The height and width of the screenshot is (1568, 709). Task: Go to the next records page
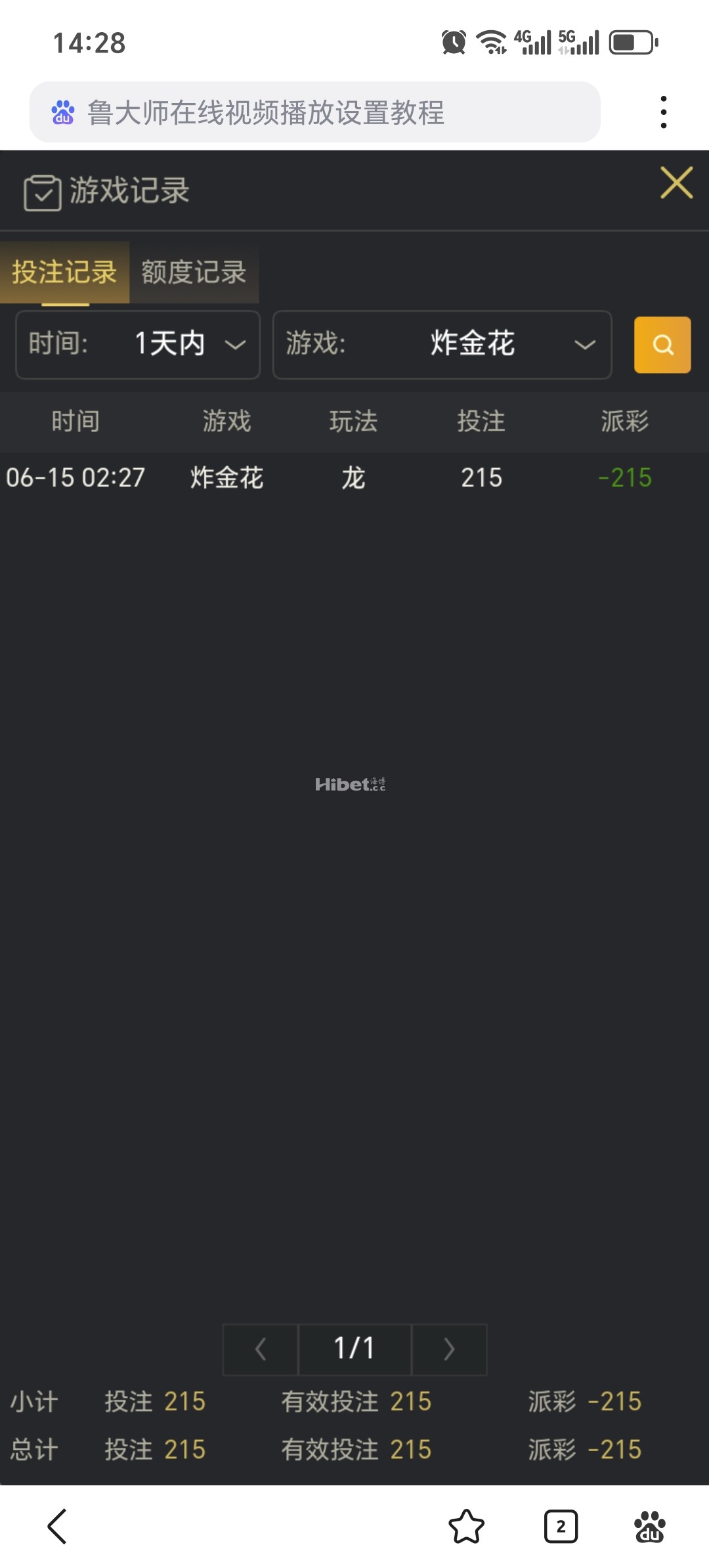[x=449, y=1349]
